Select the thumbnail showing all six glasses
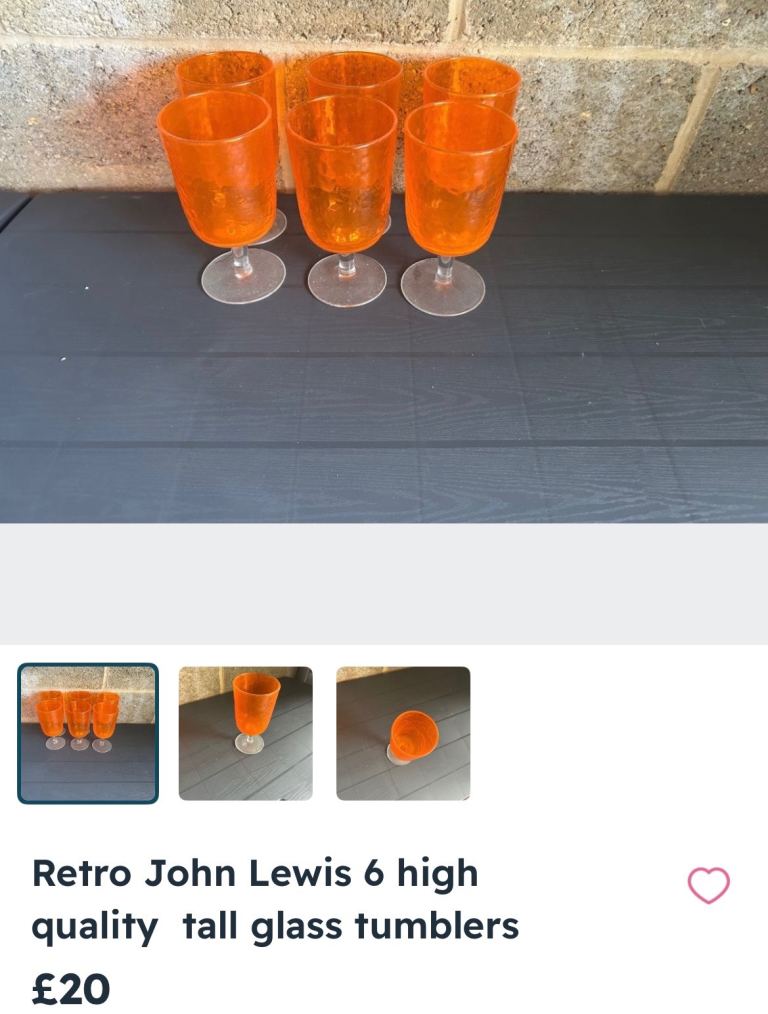This screenshot has width=768, height=1014. [x=88, y=733]
